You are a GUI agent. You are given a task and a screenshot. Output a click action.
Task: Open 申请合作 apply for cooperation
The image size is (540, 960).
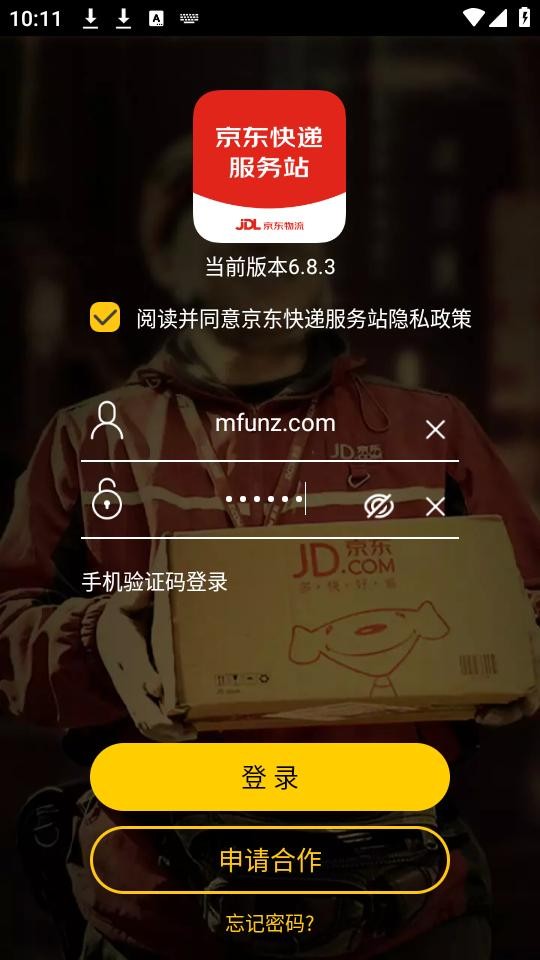pos(270,860)
